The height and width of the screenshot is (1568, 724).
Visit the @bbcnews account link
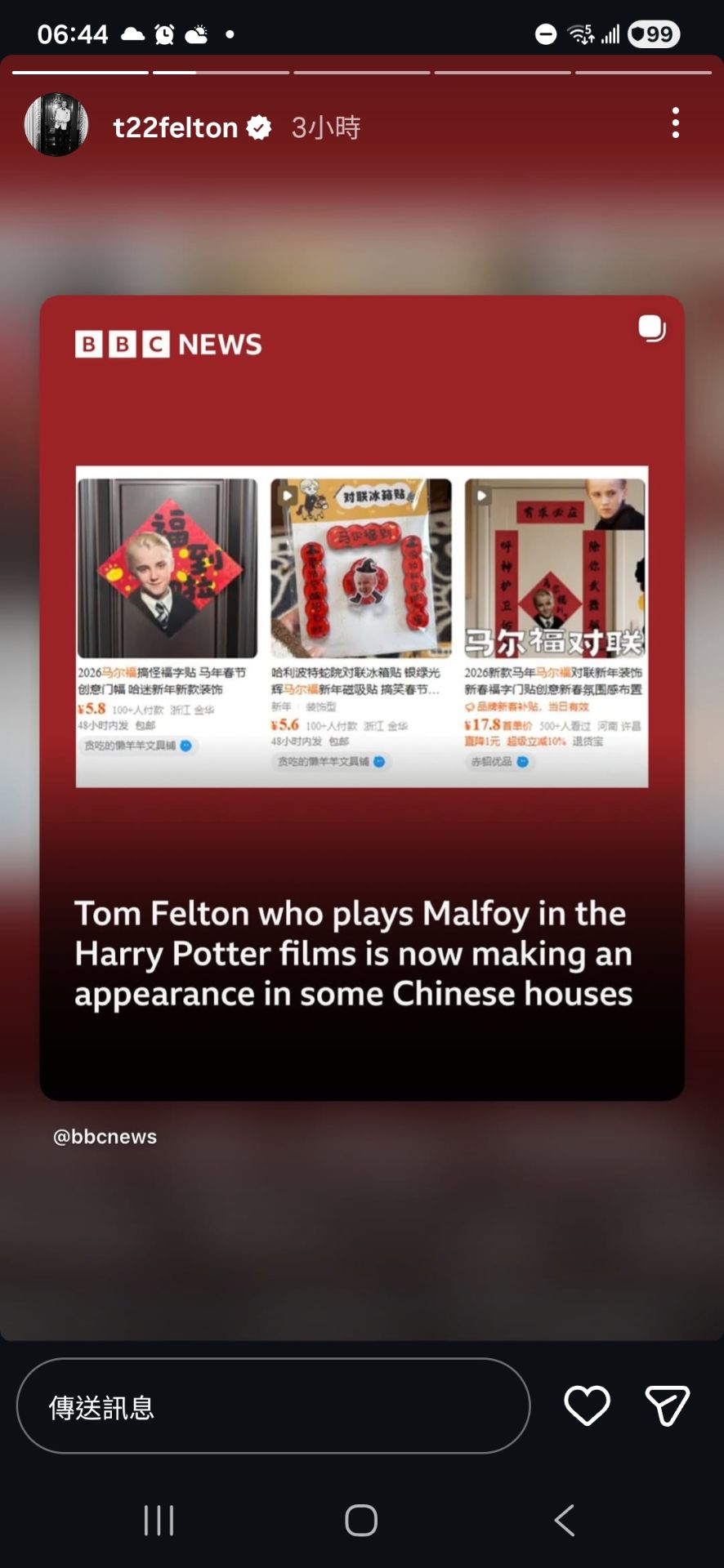coord(105,1137)
